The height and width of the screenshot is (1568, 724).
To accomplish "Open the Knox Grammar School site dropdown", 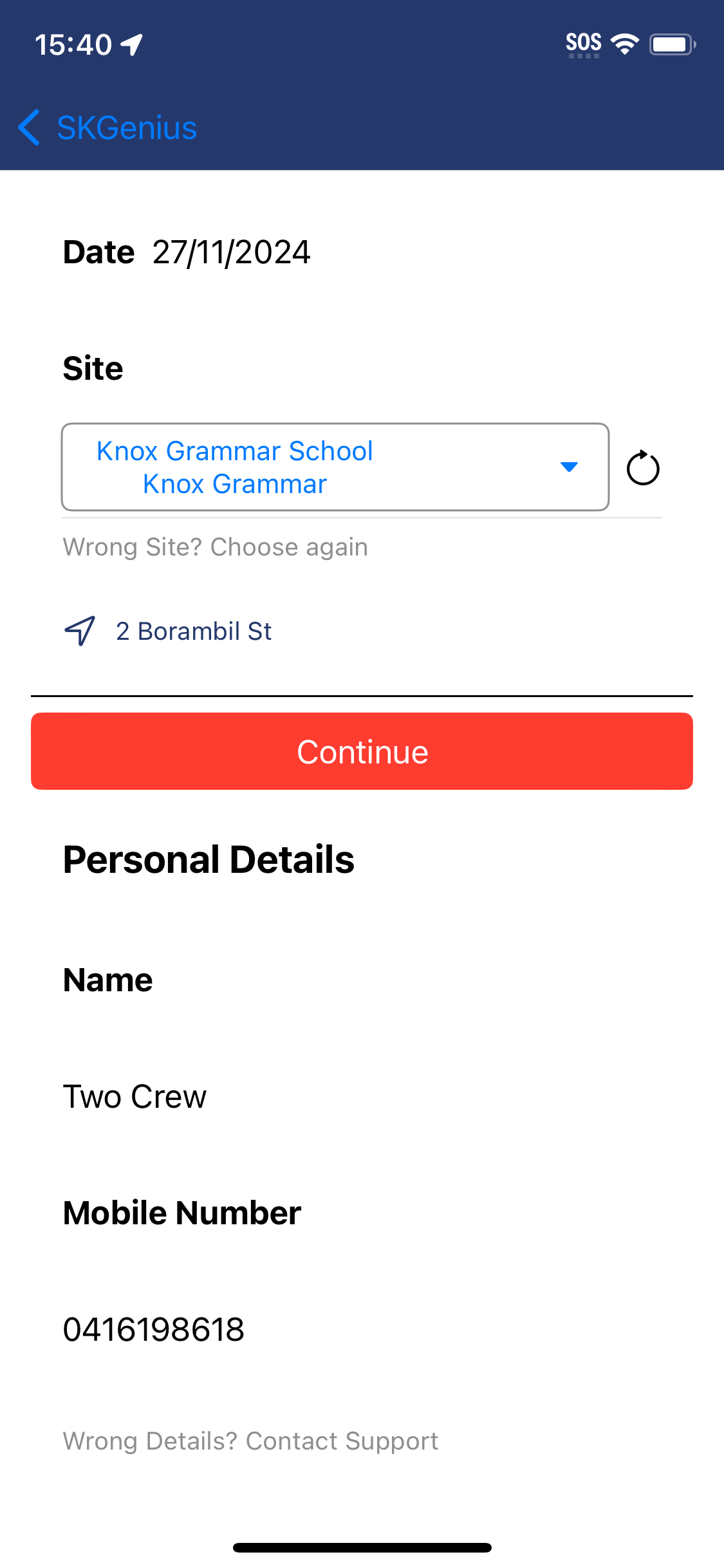I will pos(335,467).
